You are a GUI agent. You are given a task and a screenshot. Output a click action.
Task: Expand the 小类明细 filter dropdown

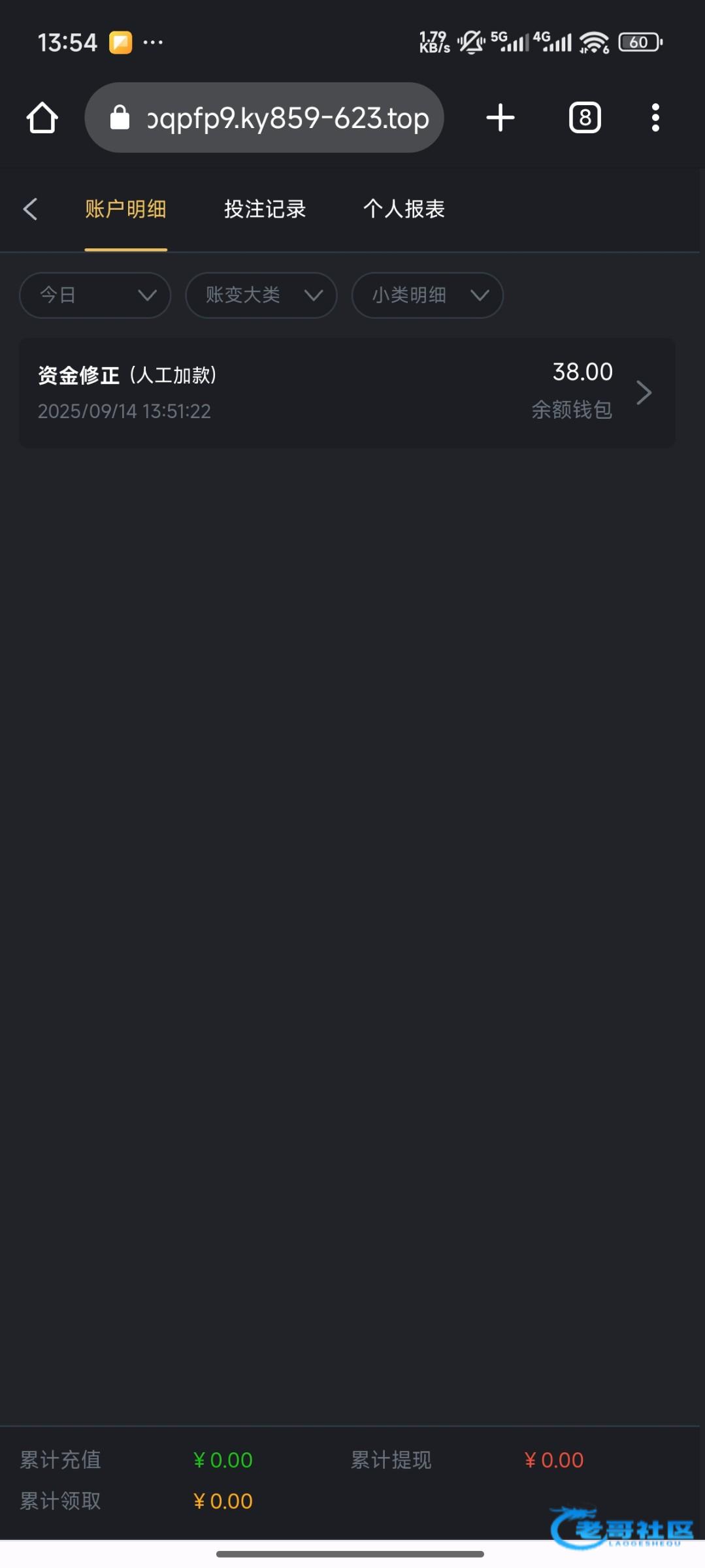[427, 295]
